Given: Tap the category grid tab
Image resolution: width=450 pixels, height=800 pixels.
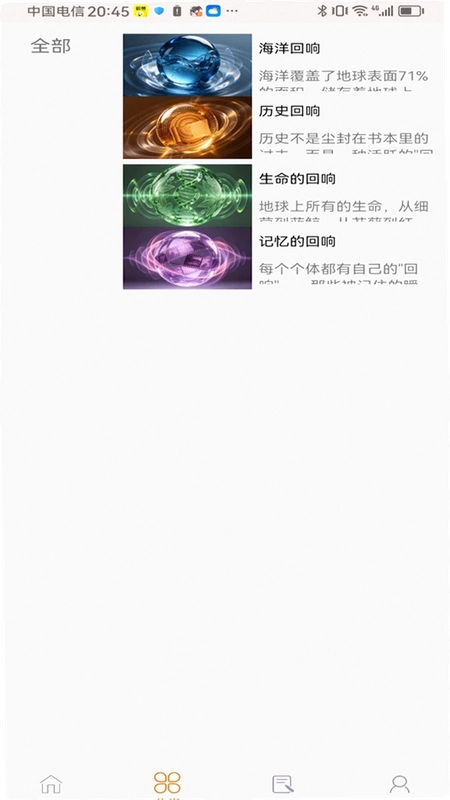Looking at the screenshot, I should click(x=167, y=783).
